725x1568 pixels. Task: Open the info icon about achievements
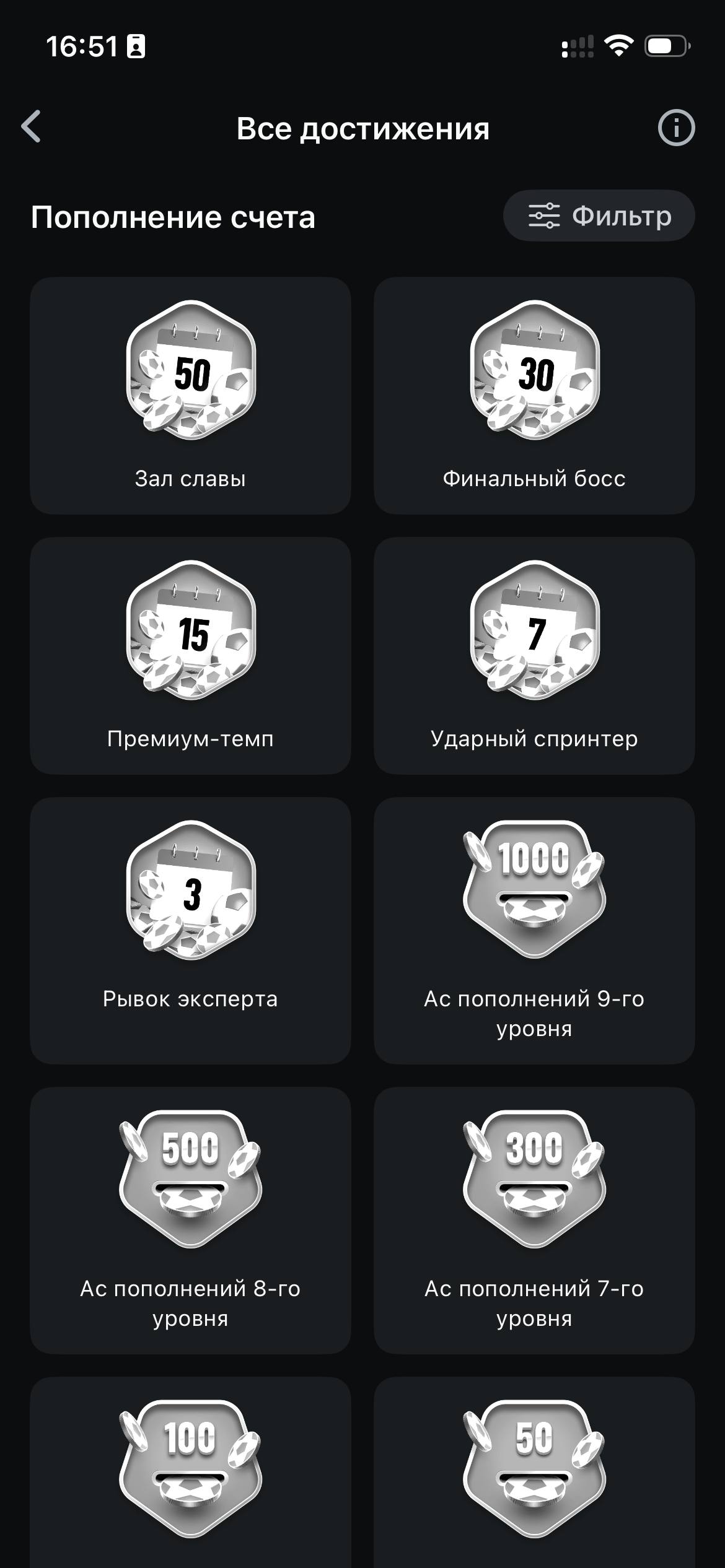click(676, 128)
